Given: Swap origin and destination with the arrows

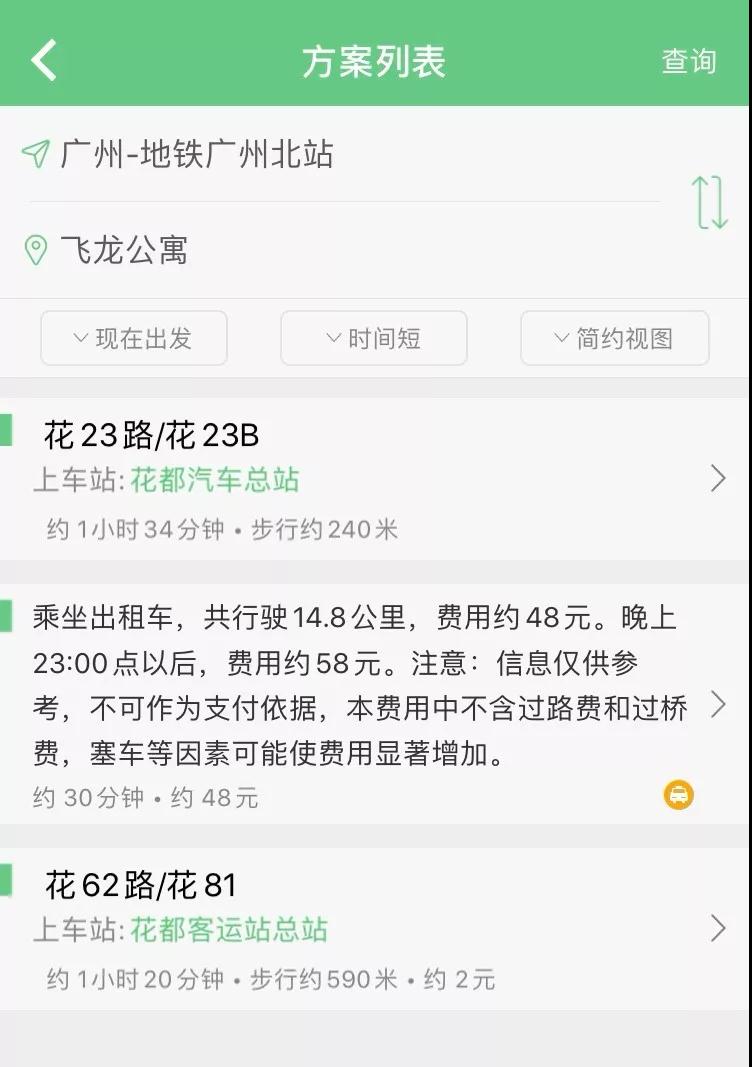Looking at the screenshot, I should (x=710, y=202).
